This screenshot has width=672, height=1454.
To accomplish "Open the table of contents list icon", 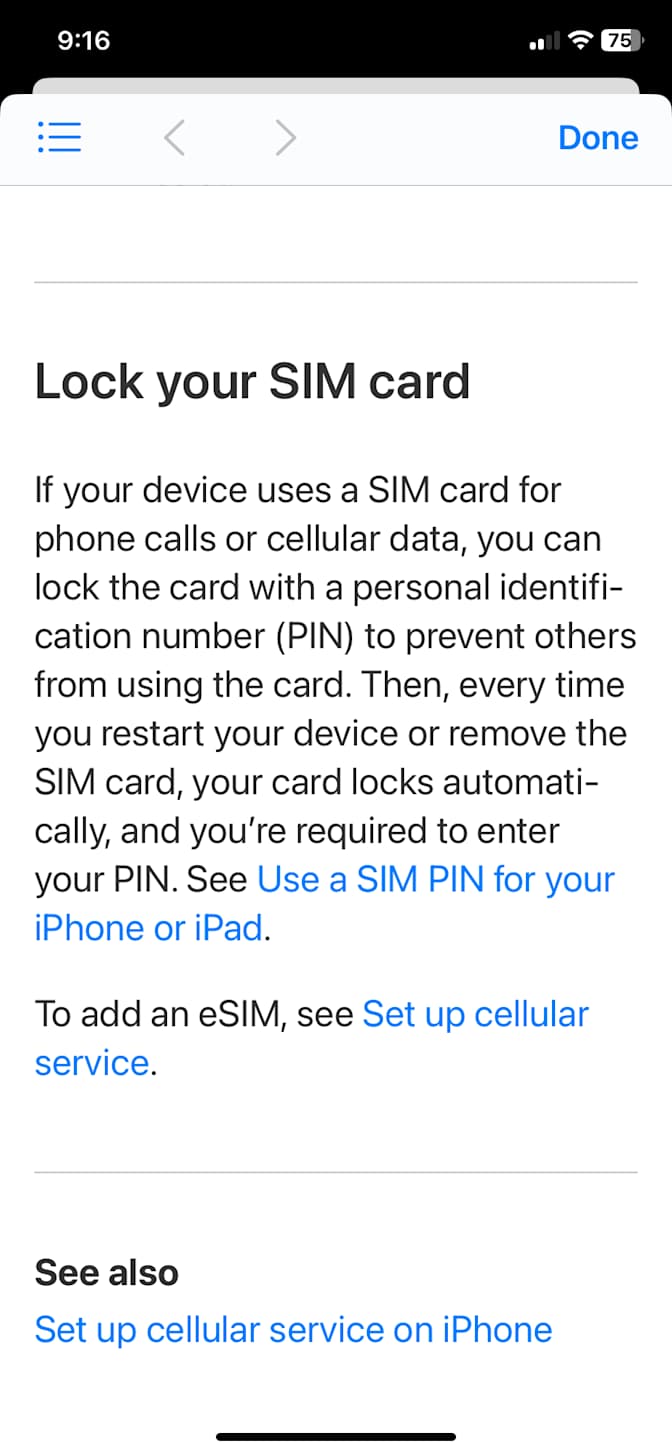I will 59,137.
